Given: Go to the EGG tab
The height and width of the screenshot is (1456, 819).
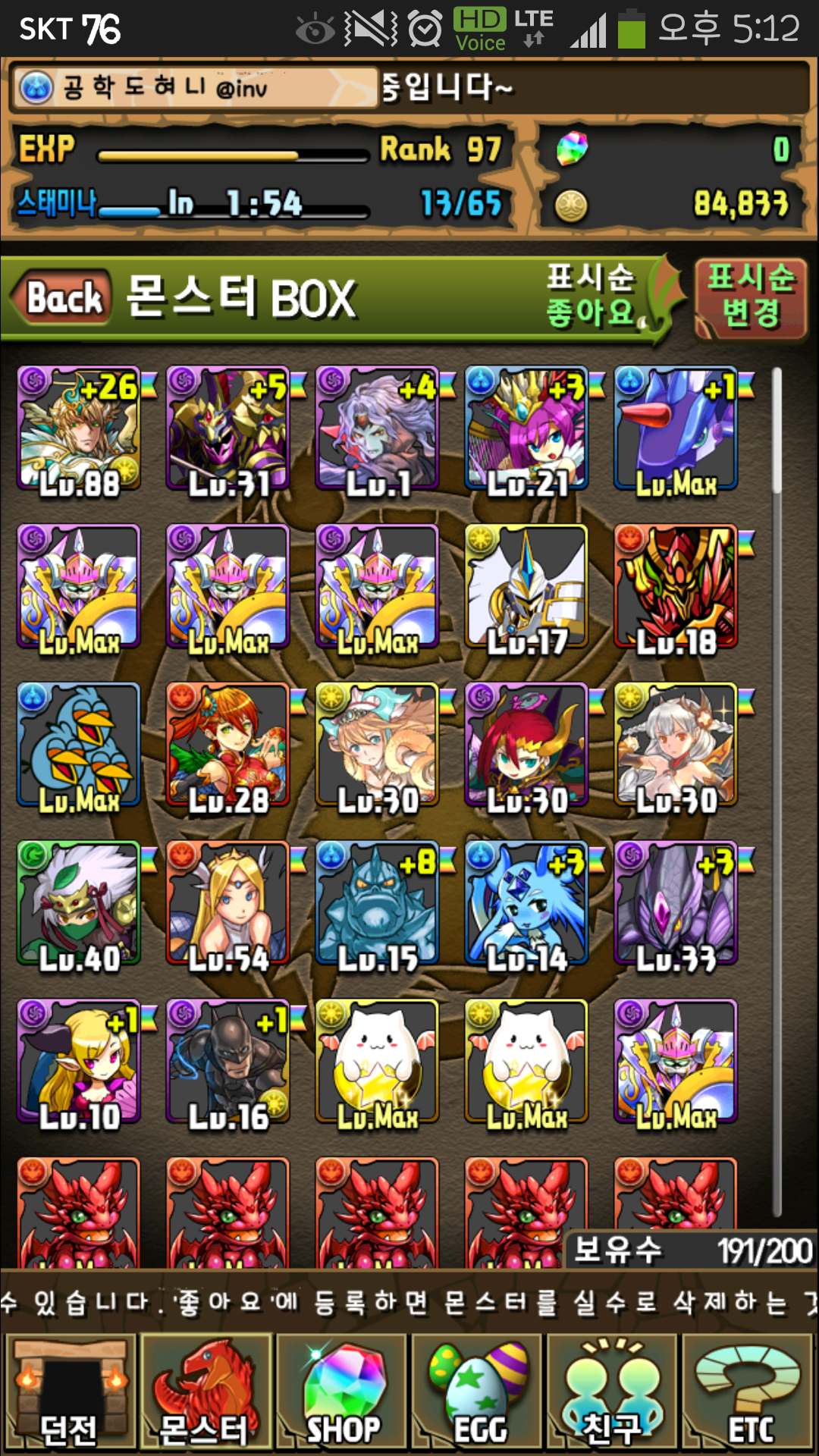Looking at the screenshot, I should click(477, 1392).
